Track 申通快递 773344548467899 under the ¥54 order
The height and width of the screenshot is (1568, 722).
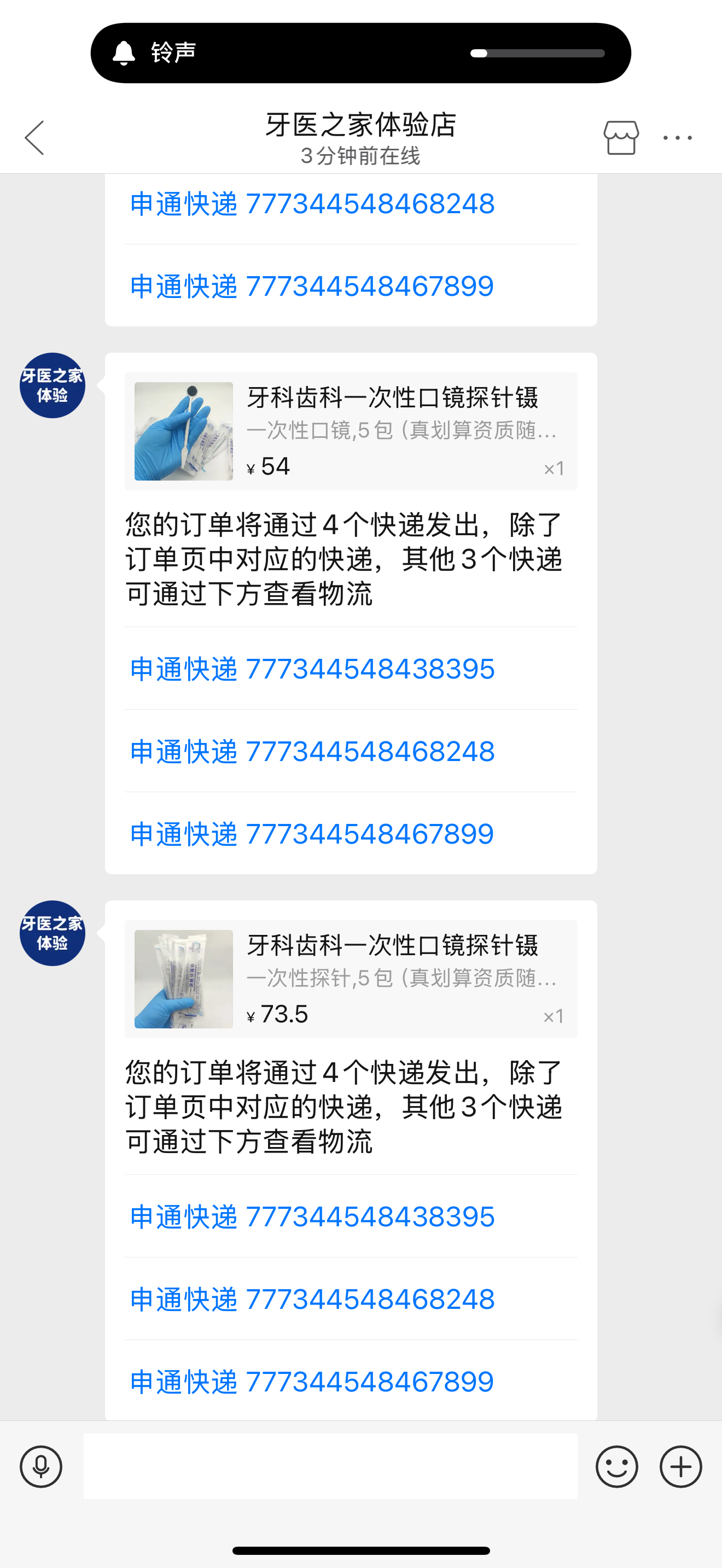pyautogui.click(x=312, y=834)
